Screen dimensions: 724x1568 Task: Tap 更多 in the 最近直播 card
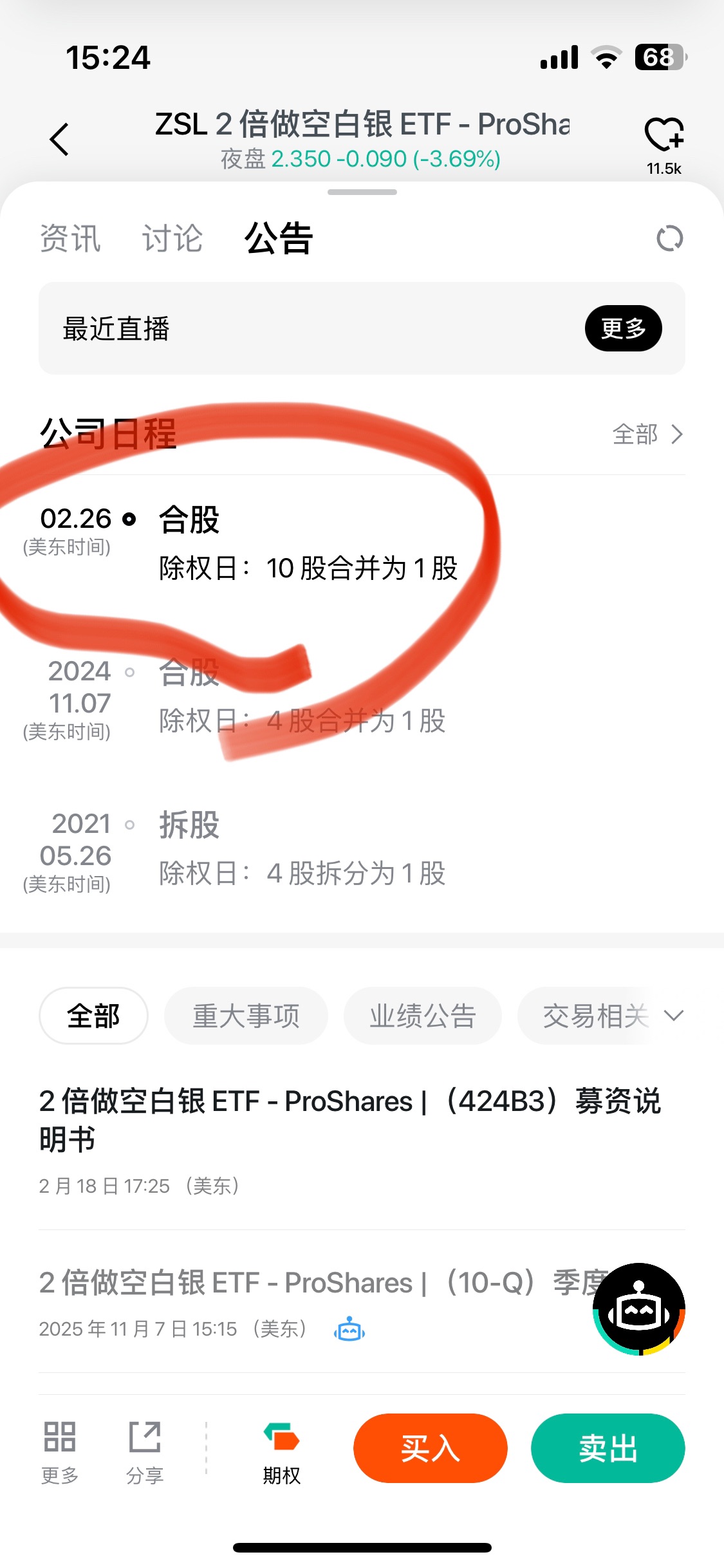pos(623,328)
